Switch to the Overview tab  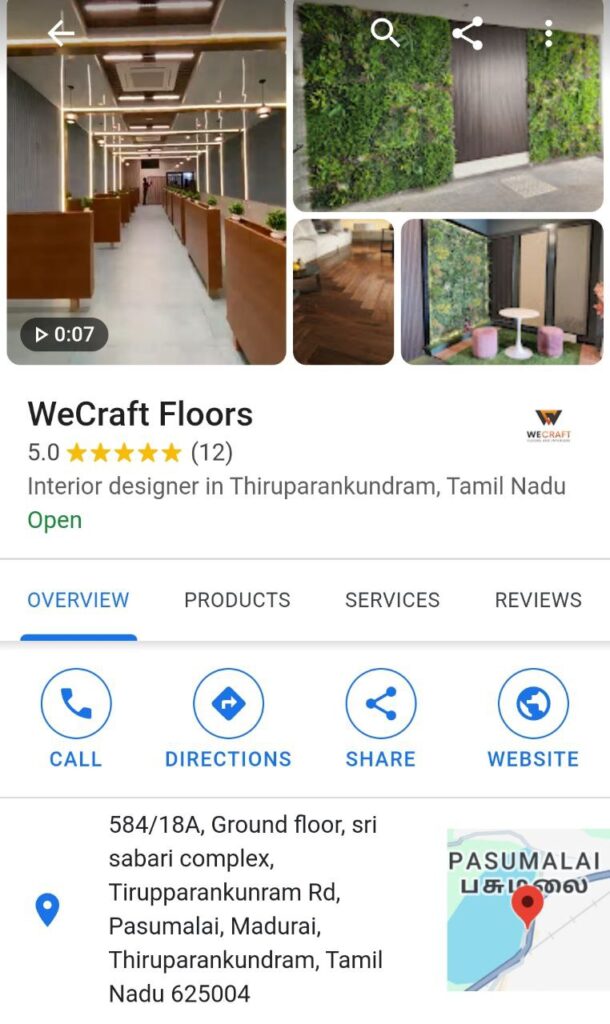pyautogui.click(x=78, y=600)
